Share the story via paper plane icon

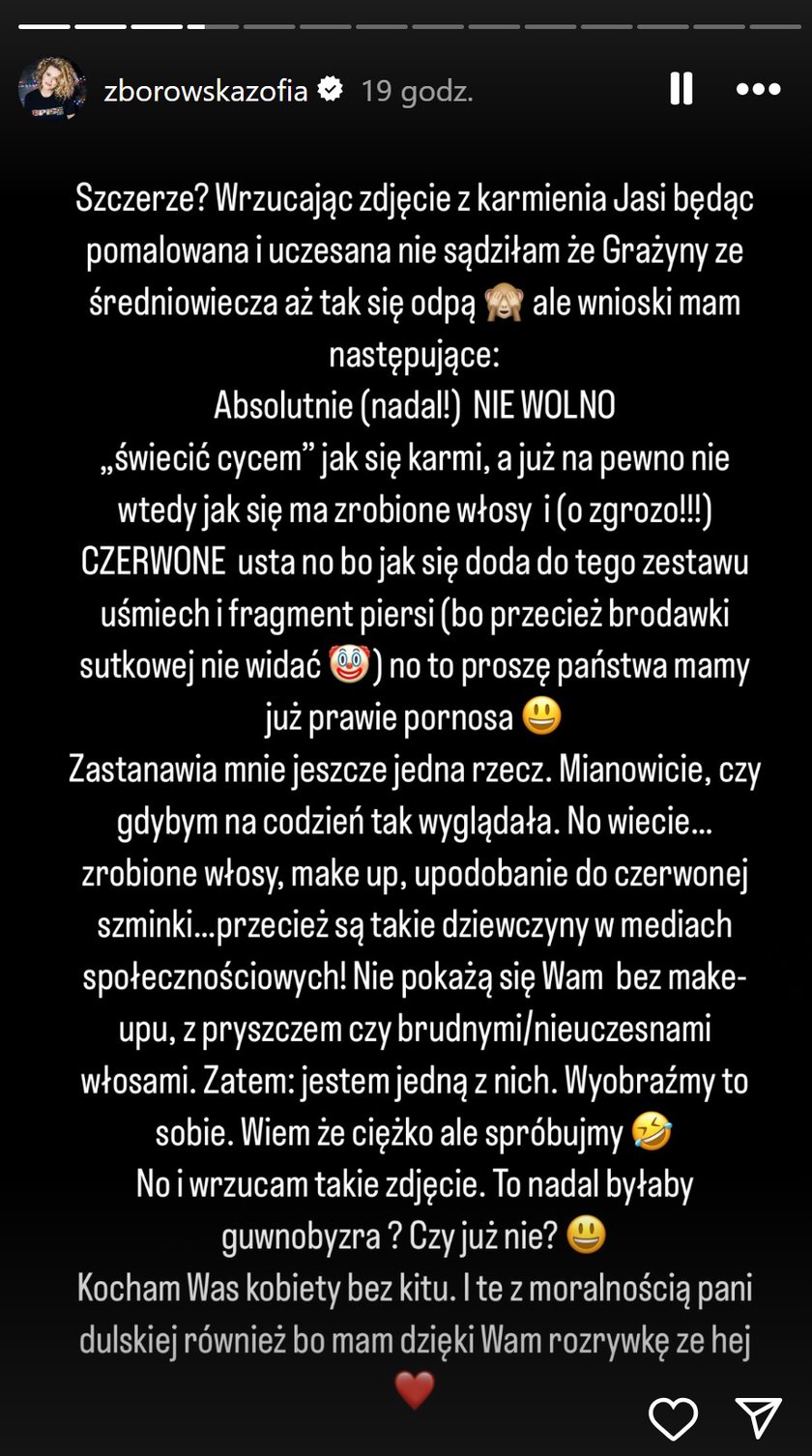(758, 1416)
